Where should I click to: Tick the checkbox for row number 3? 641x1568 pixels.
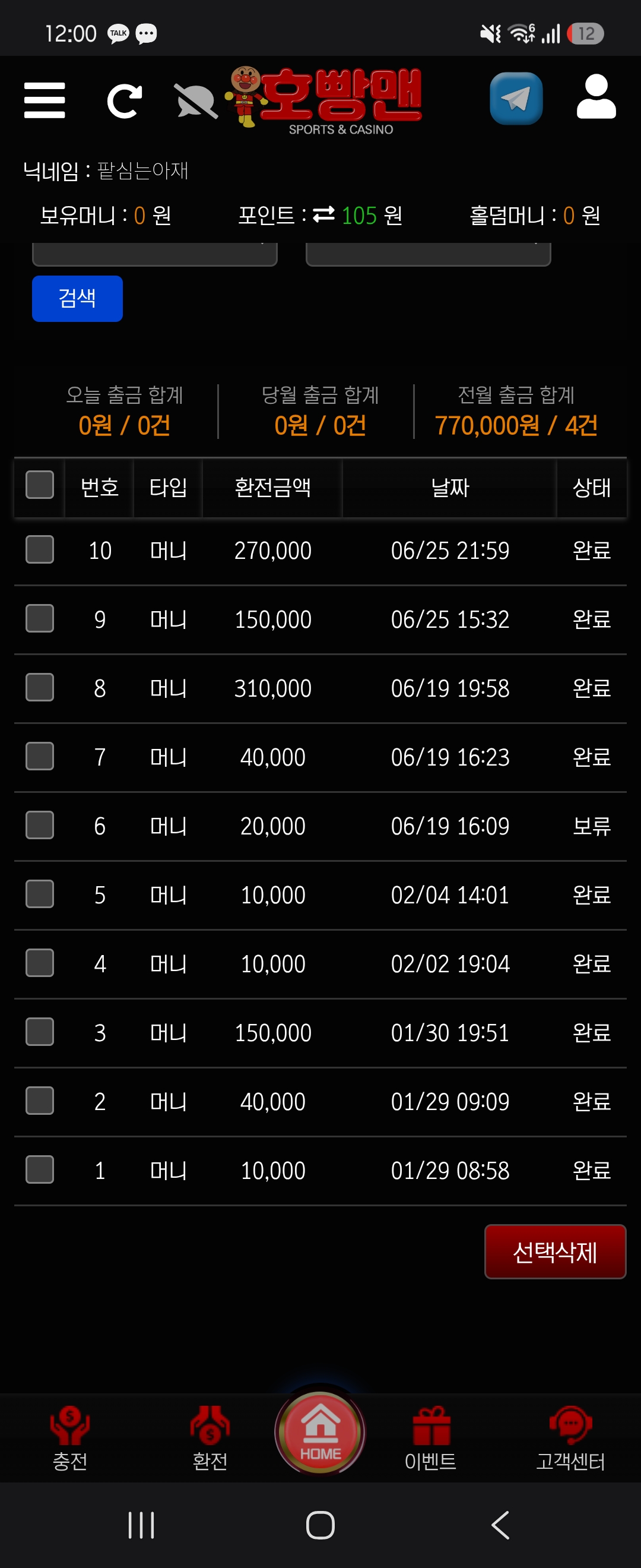point(40,1032)
